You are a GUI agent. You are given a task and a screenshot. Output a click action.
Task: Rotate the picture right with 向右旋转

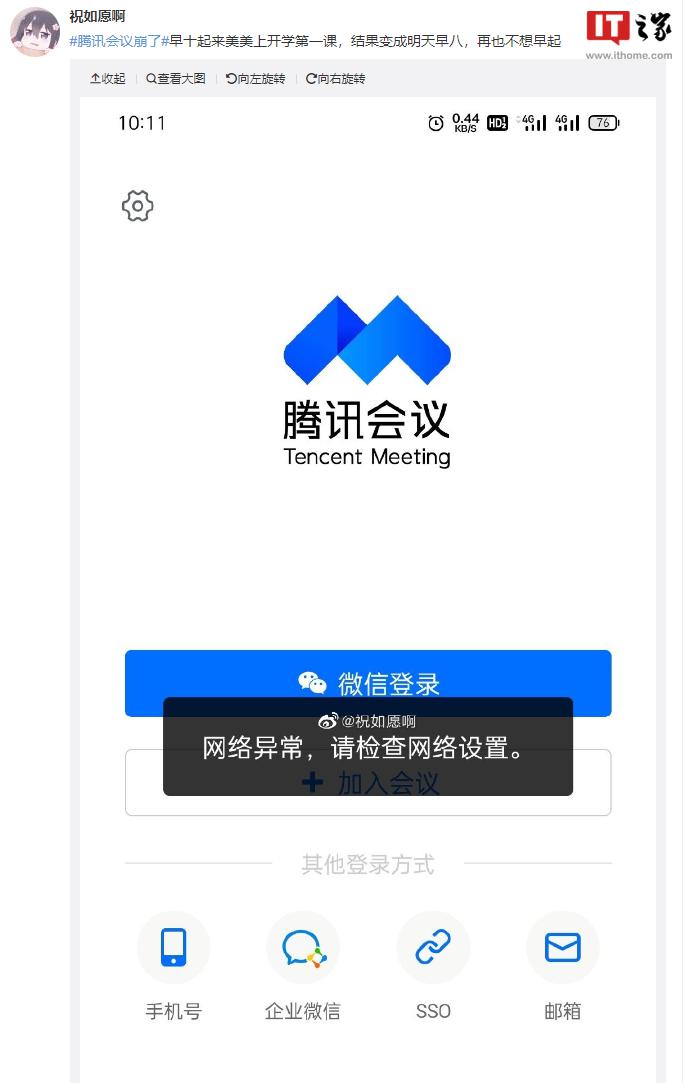336,78
